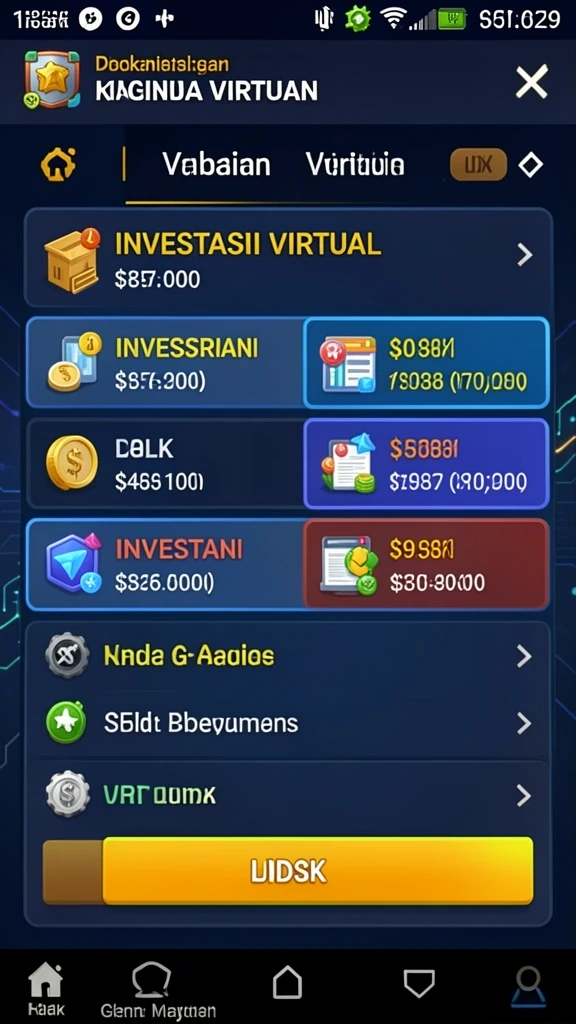Open the Glenn Mayman chat tab

pyautogui.click(x=157, y=989)
